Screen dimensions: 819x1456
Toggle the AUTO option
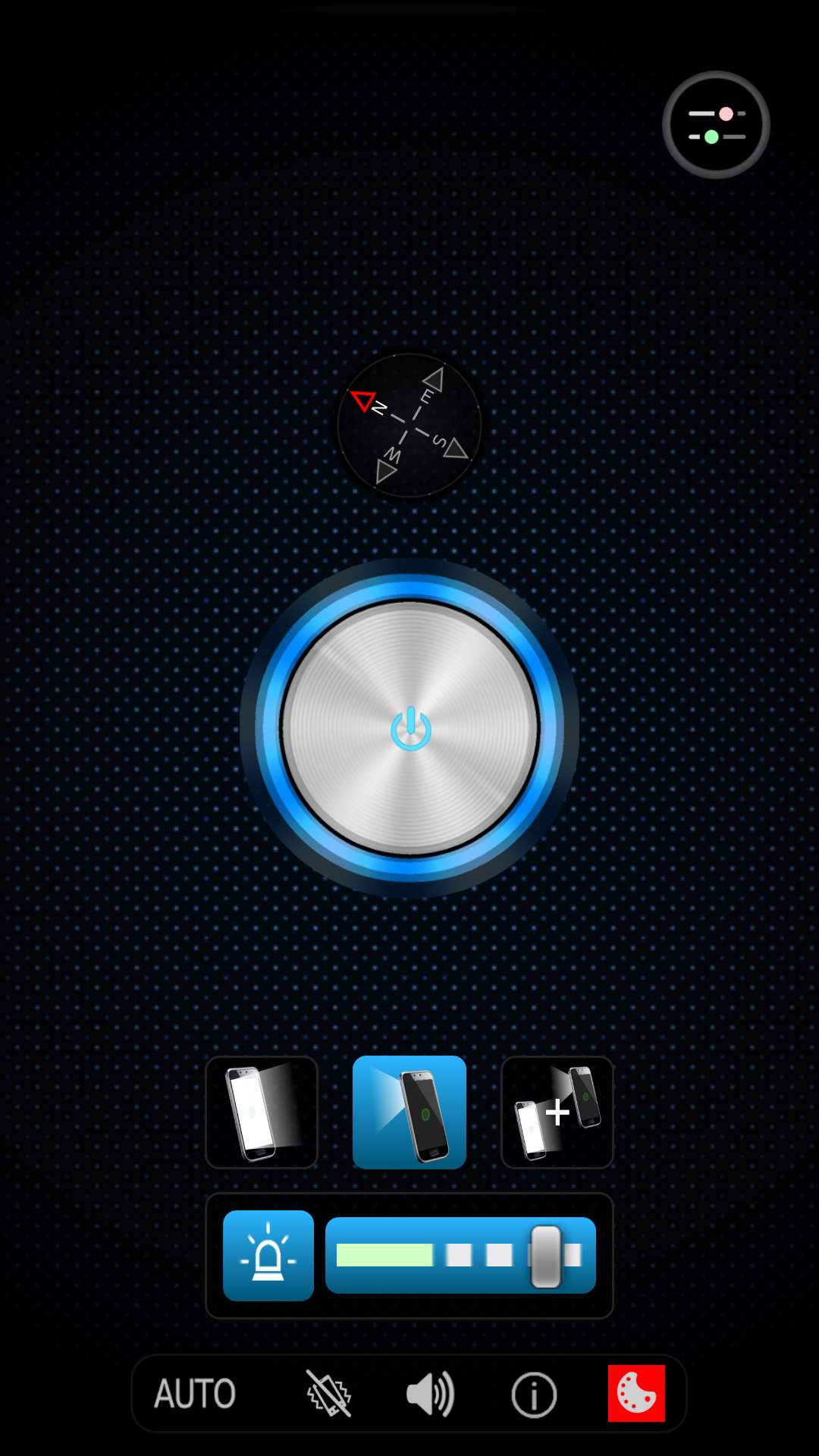coord(195,1394)
